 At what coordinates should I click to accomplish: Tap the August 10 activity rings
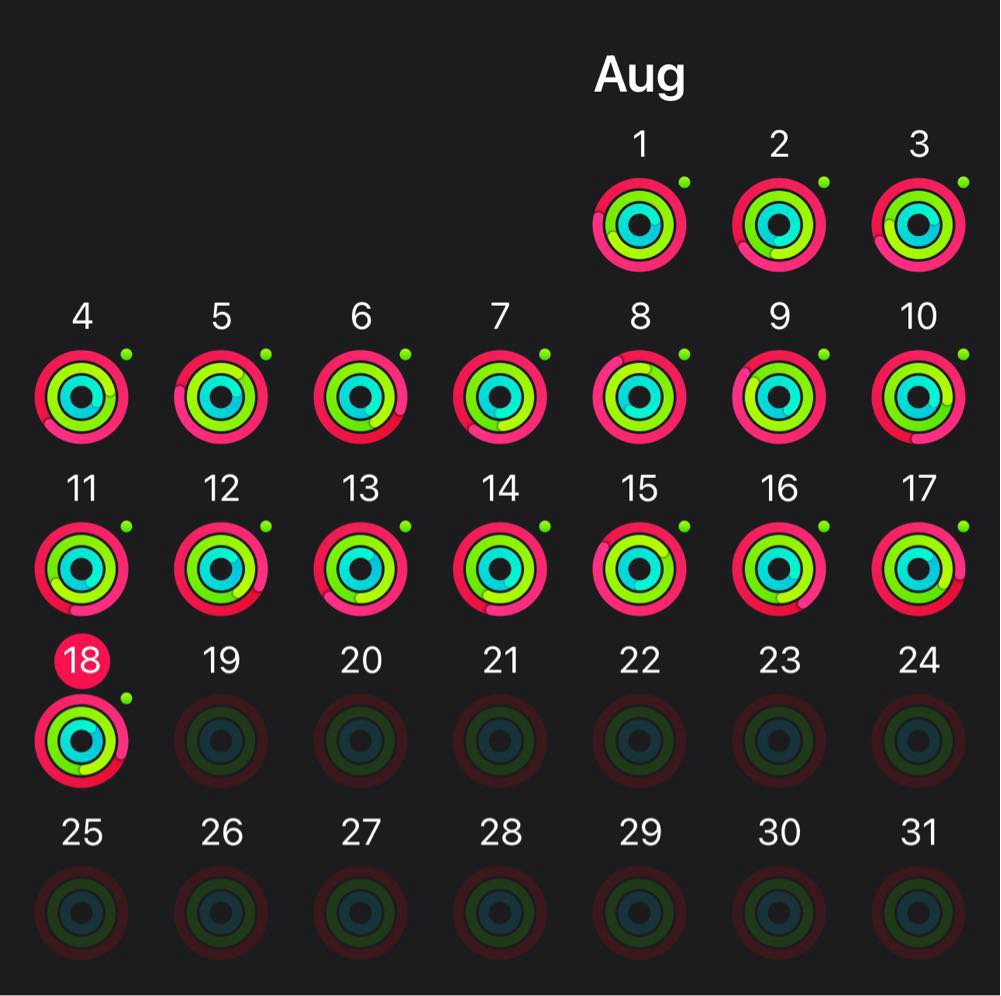(x=918, y=397)
